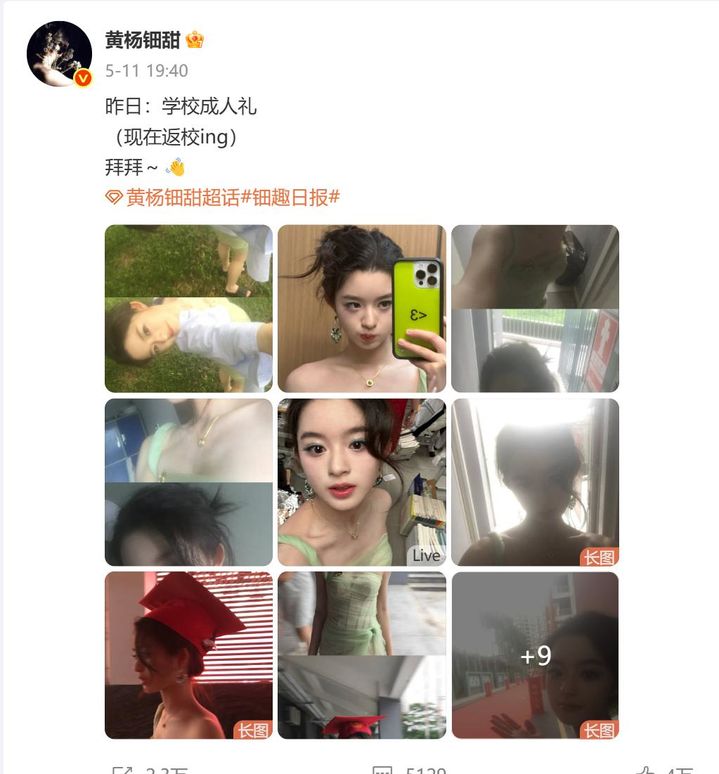Viewport: 719px width, 774px height.
Task: Open the poster's profile avatar
Action: 59,53
